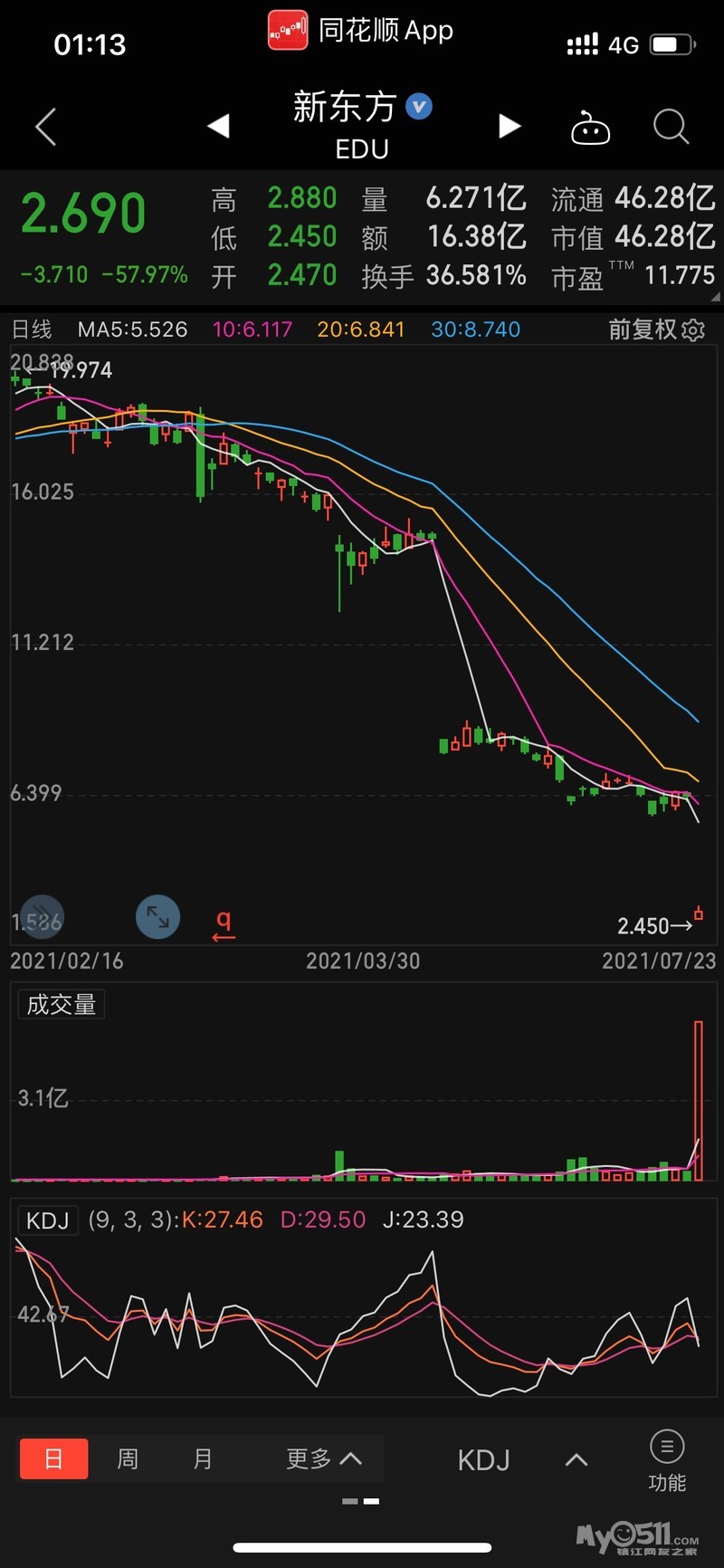Expand the chart to fullscreen
724x1568 pixels.
point(157,917)
